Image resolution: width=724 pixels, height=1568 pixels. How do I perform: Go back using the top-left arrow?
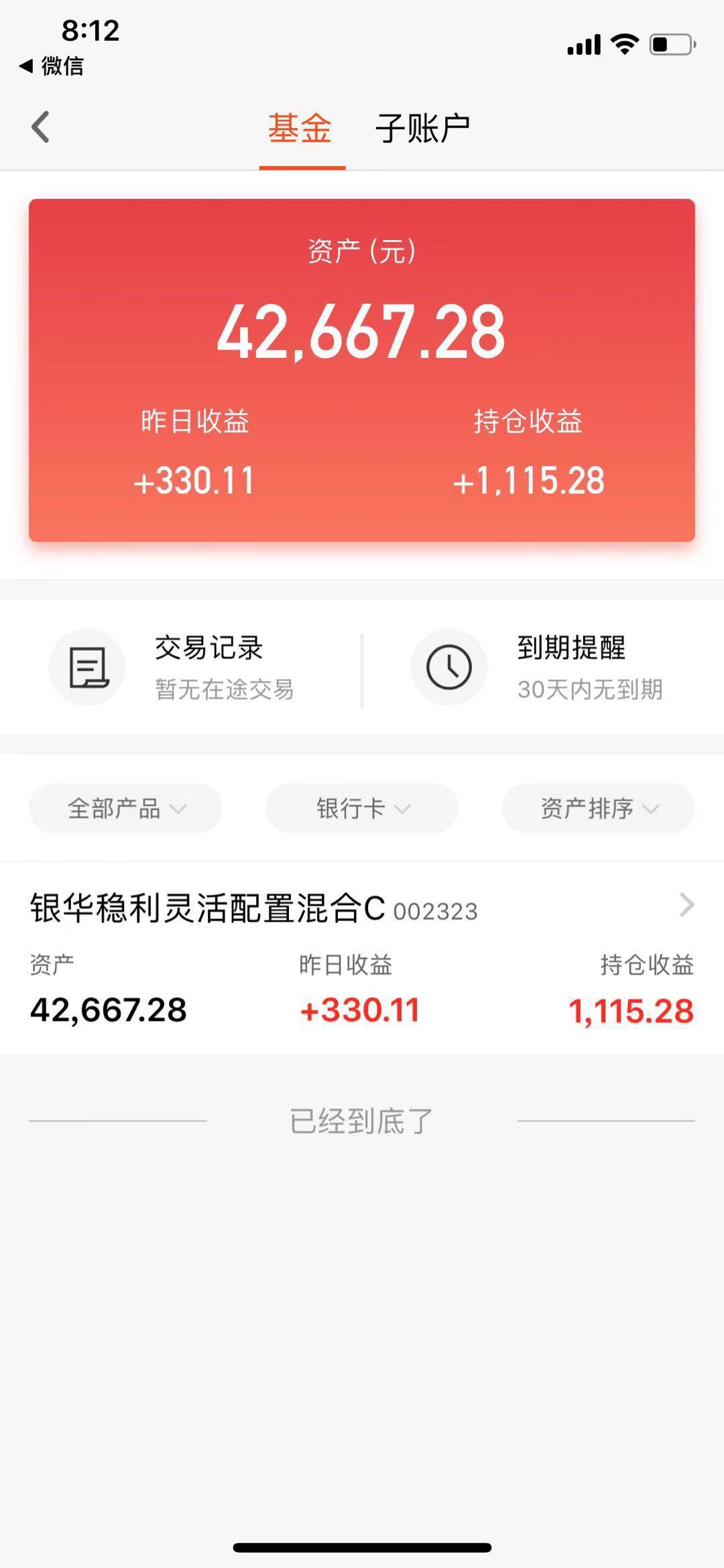(41, 127)
